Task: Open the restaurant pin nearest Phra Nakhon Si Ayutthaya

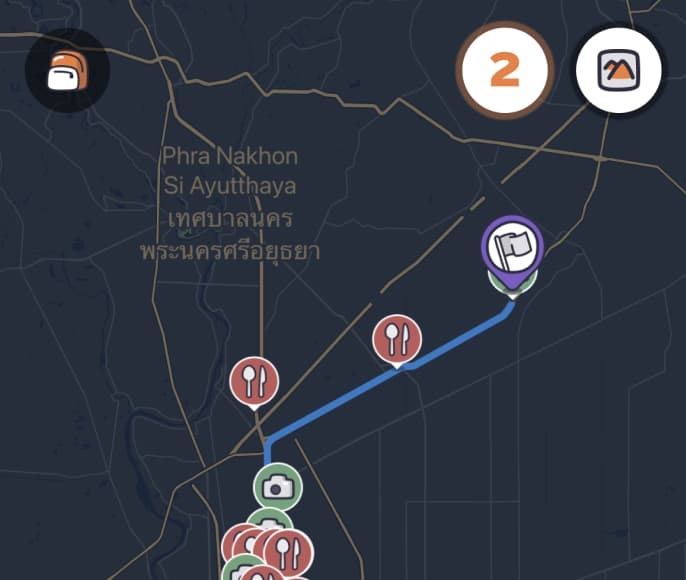Action: tap(254, 381)
